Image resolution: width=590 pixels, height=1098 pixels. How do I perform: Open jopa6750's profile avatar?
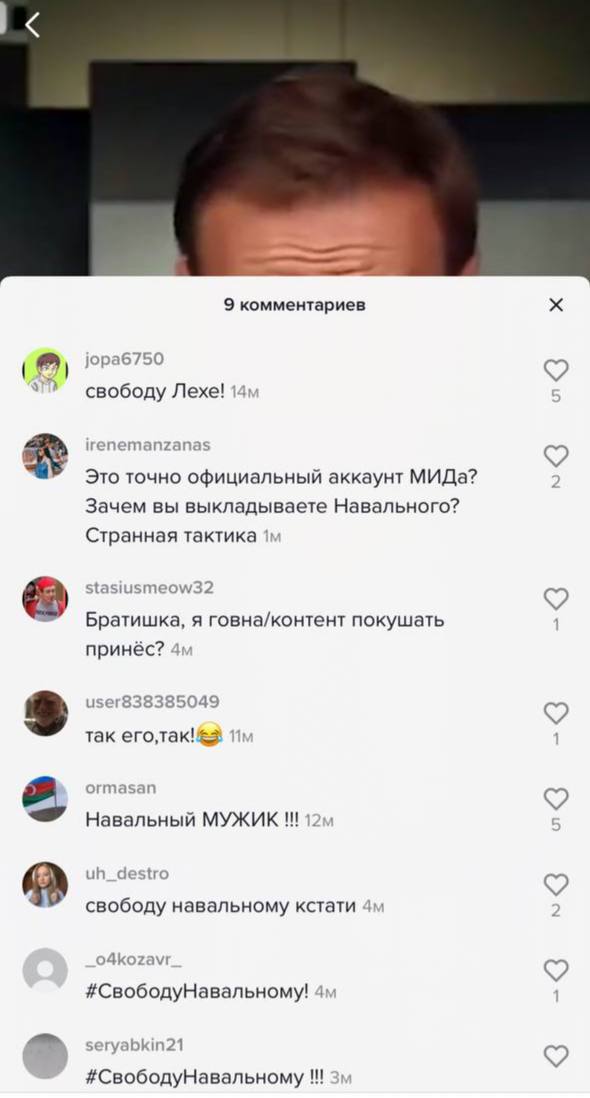coord(45,370)
